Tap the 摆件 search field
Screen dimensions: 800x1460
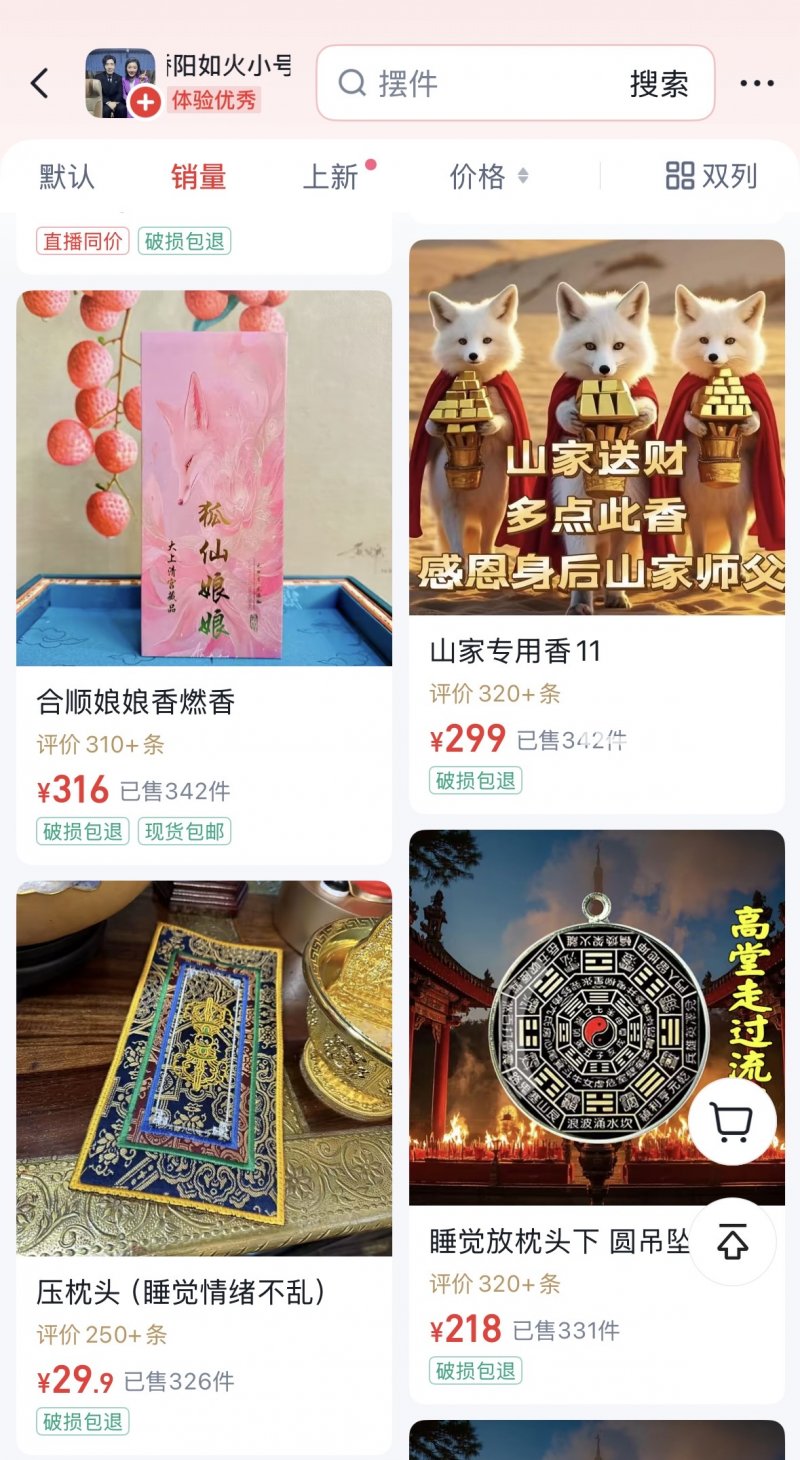480,84
